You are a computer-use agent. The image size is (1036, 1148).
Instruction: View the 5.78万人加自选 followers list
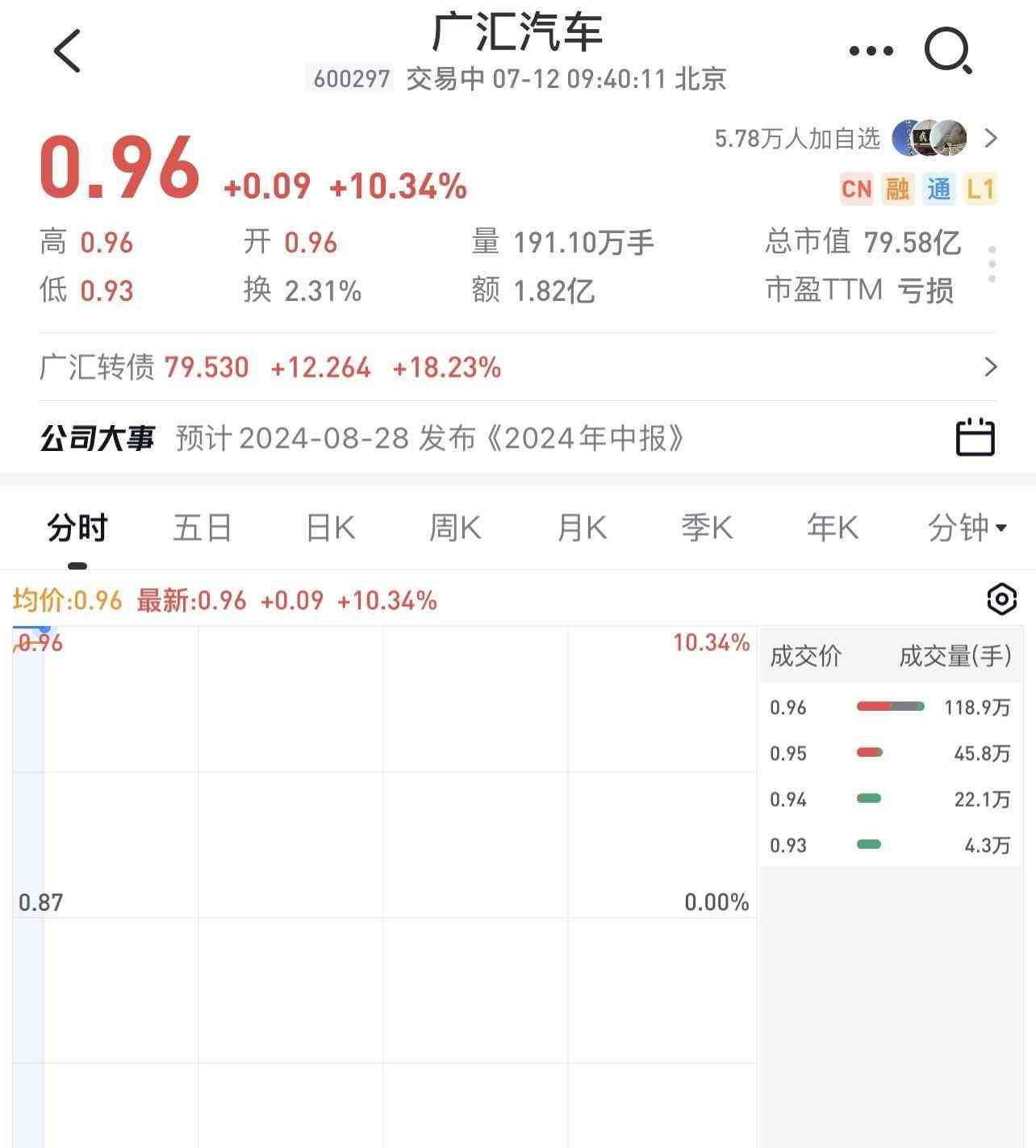pyautogui.click(x=855, y=139)
